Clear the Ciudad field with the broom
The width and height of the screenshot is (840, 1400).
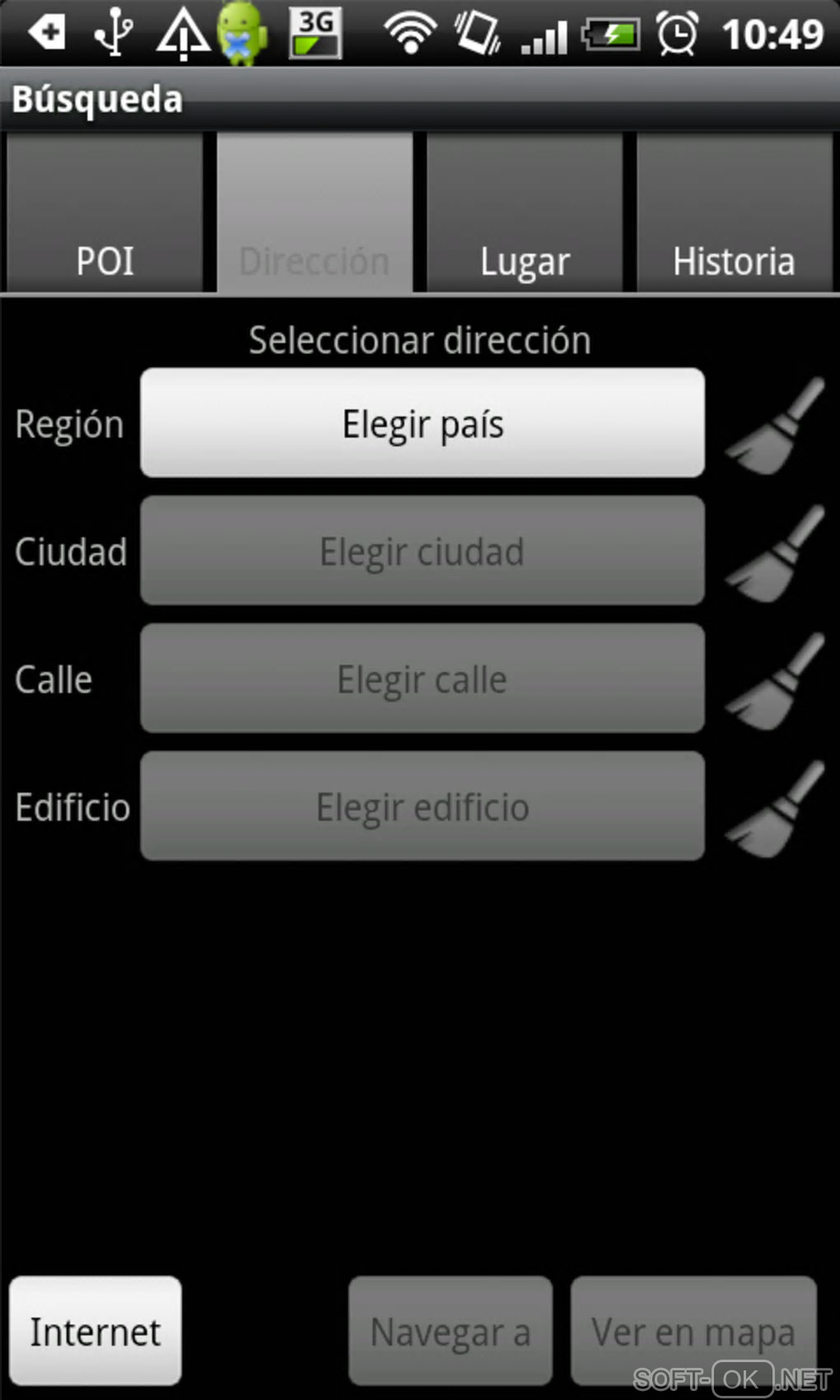coord(775,553)
